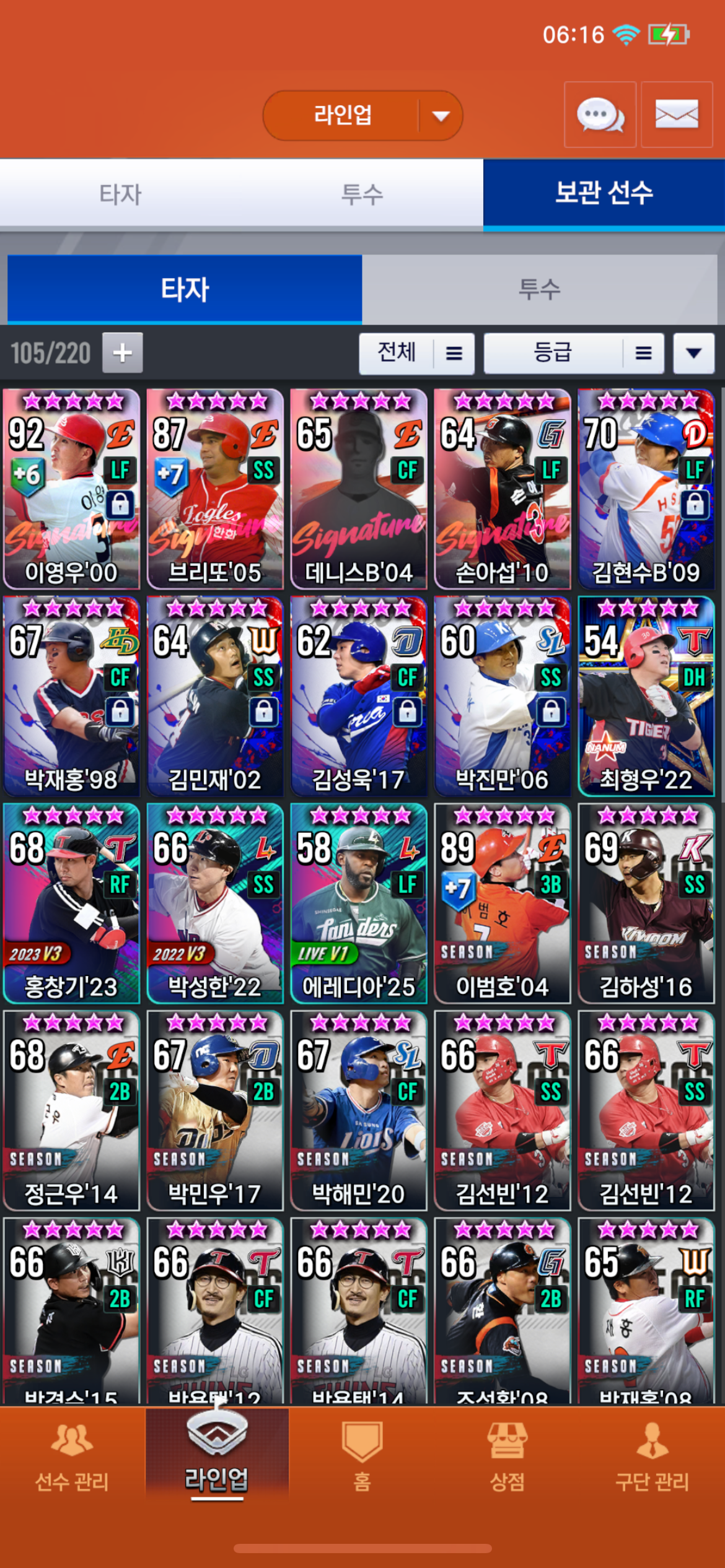The height and width of the screenshot is (1568, 725).
Task: Open the 전체 filter dropdown
Action: click(416, 354)
